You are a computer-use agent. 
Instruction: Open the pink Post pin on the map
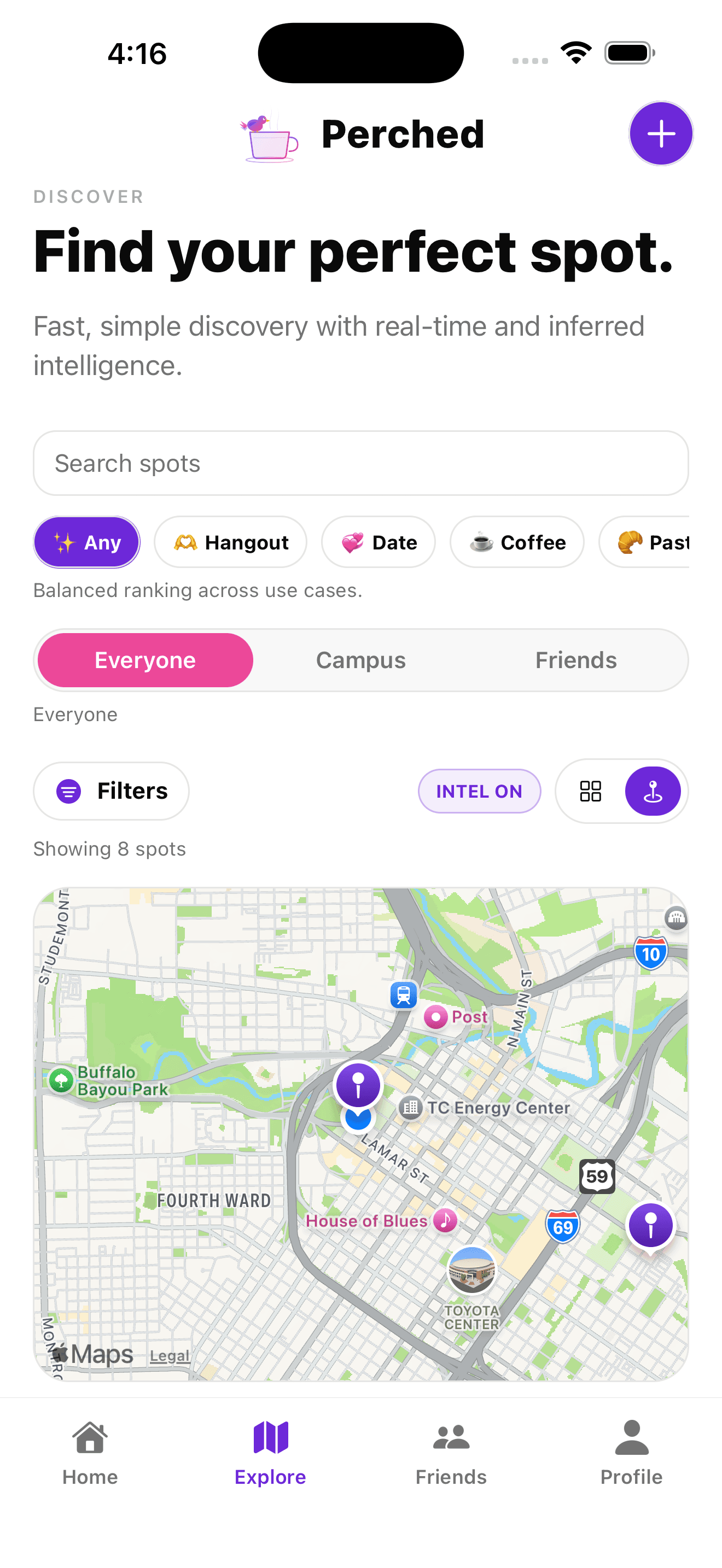[x=437, y=1016]
